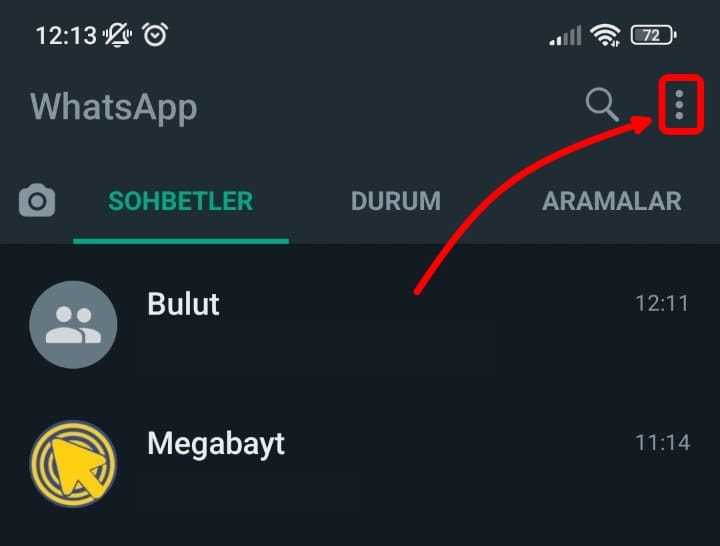Screen dimensions: 720x546
Task: Go to the ARAMALAR tab
Action: point(611,201)
